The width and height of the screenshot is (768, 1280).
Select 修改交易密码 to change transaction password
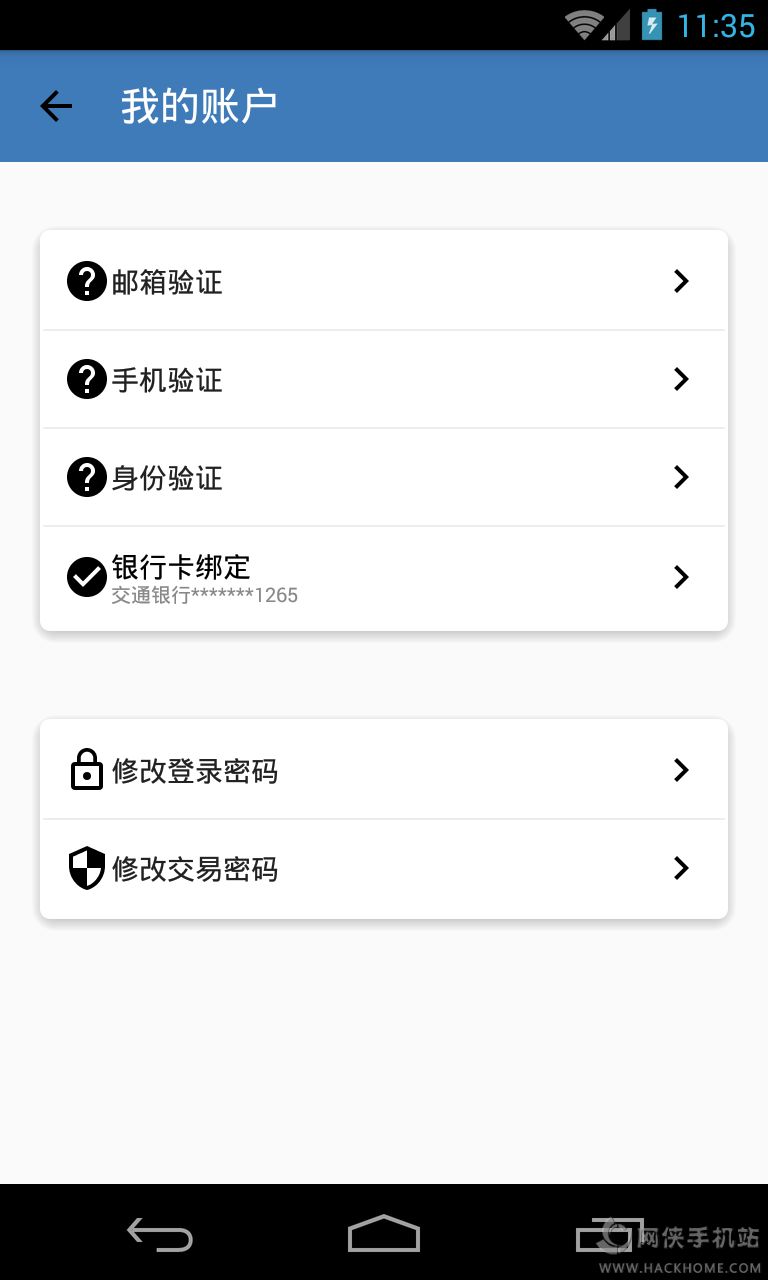[x=383, y=868]
